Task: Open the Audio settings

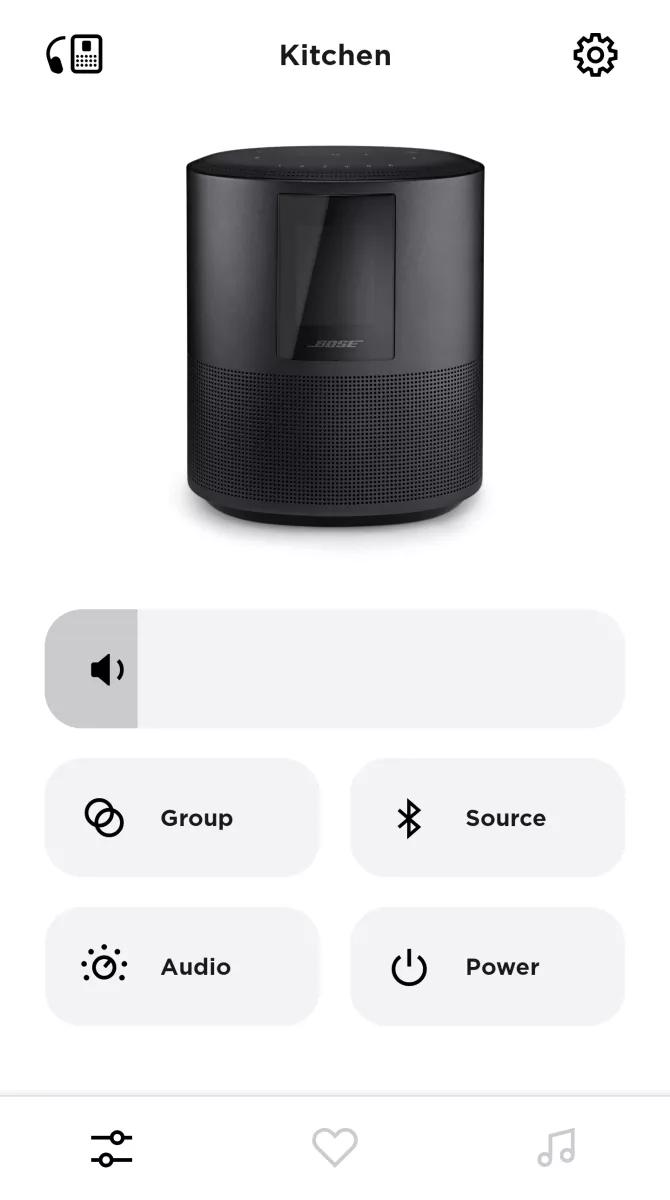Action: point(182,967)
